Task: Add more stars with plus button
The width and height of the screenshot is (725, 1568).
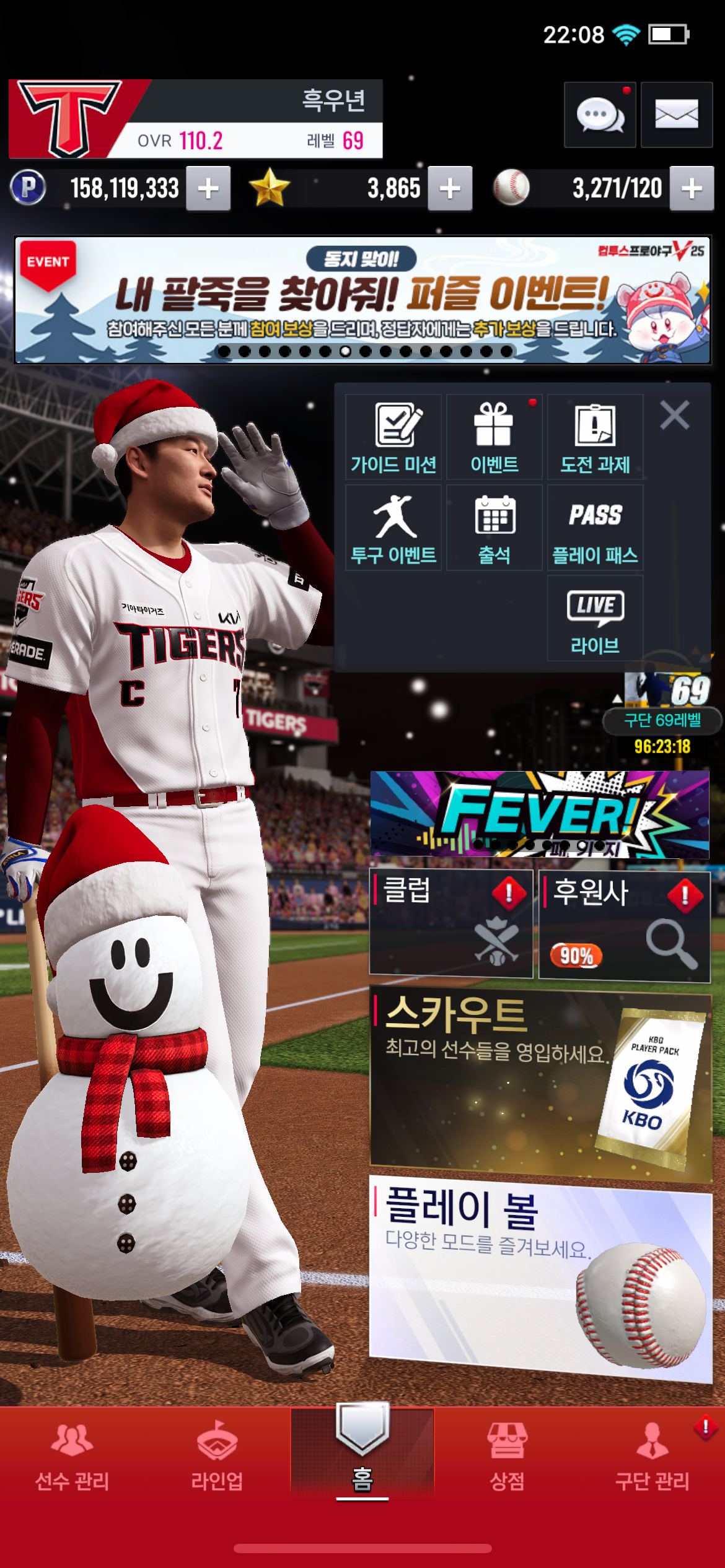Action: coord(450,189)
